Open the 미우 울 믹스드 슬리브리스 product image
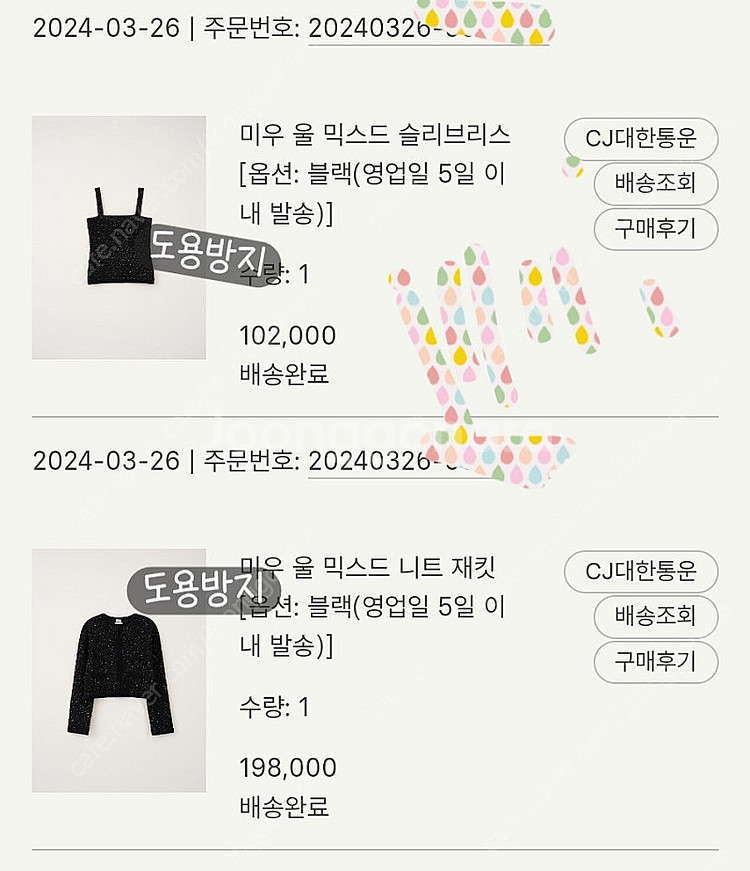 (x=119, y=237)
